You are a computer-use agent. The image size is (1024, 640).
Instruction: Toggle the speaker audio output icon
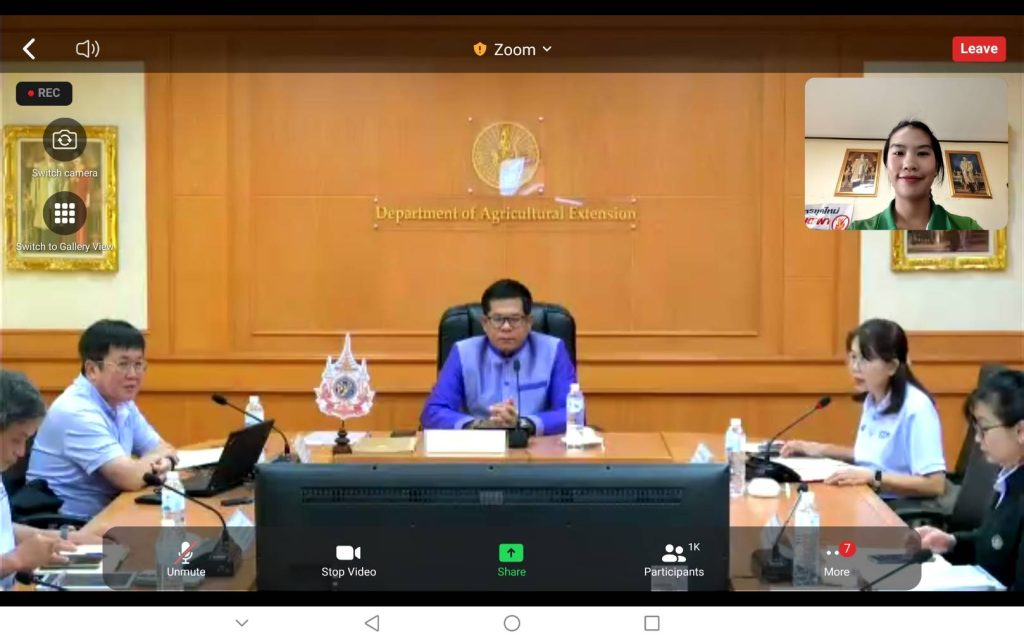tap(88, 49)
